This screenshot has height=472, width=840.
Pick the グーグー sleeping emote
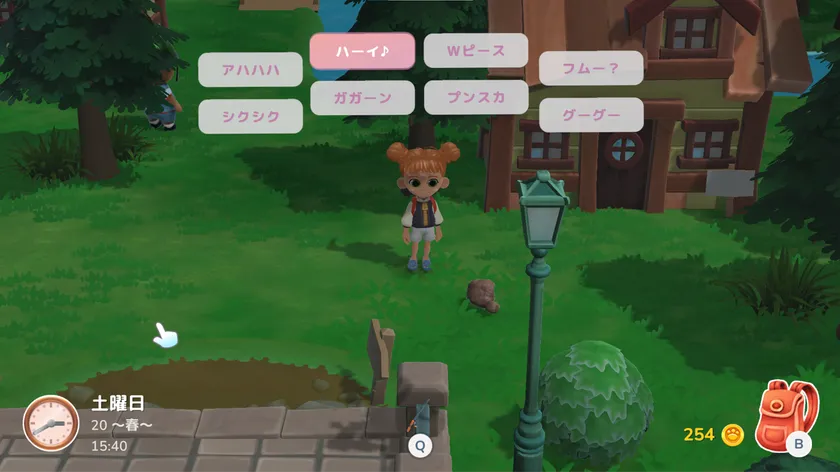coord(592,115)
